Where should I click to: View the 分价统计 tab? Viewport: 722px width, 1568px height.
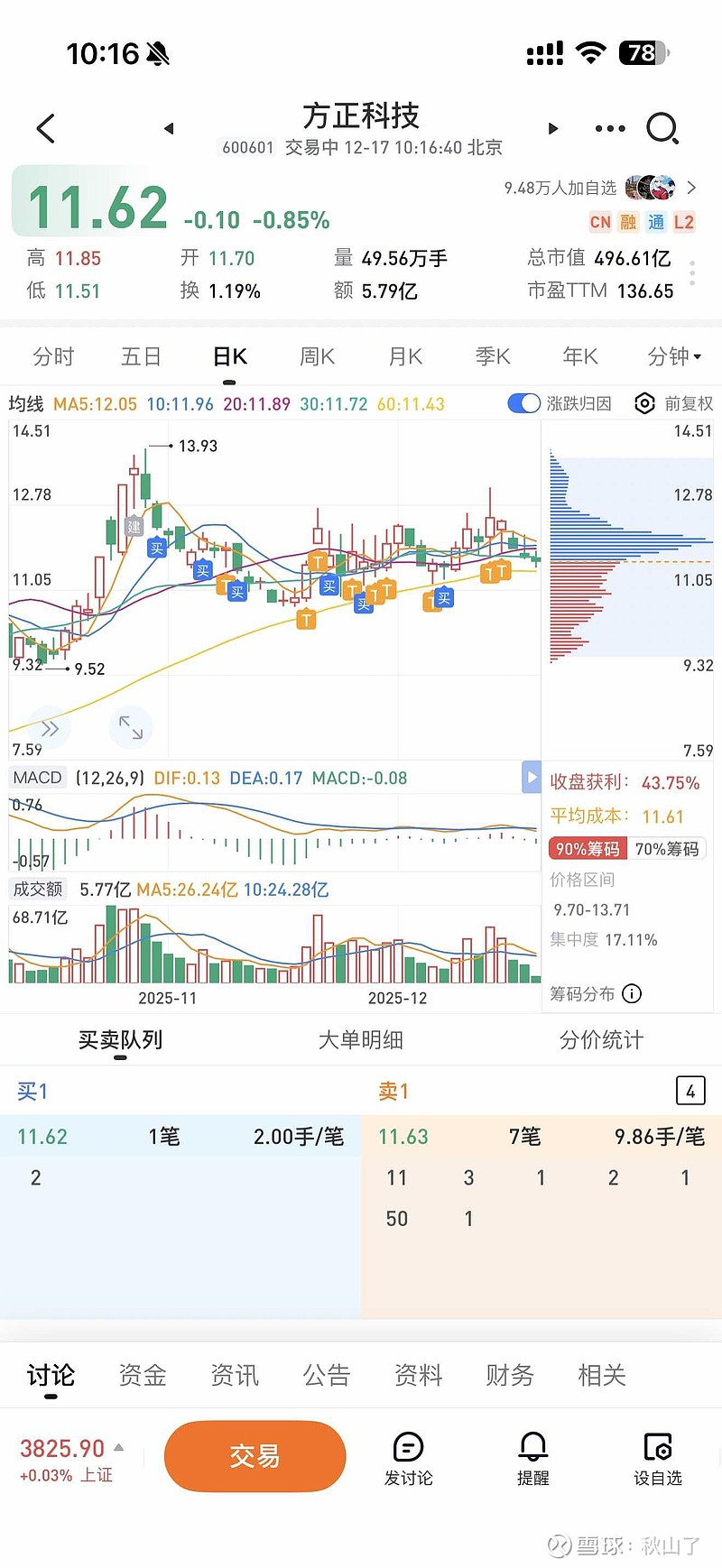click(601, 1040)
